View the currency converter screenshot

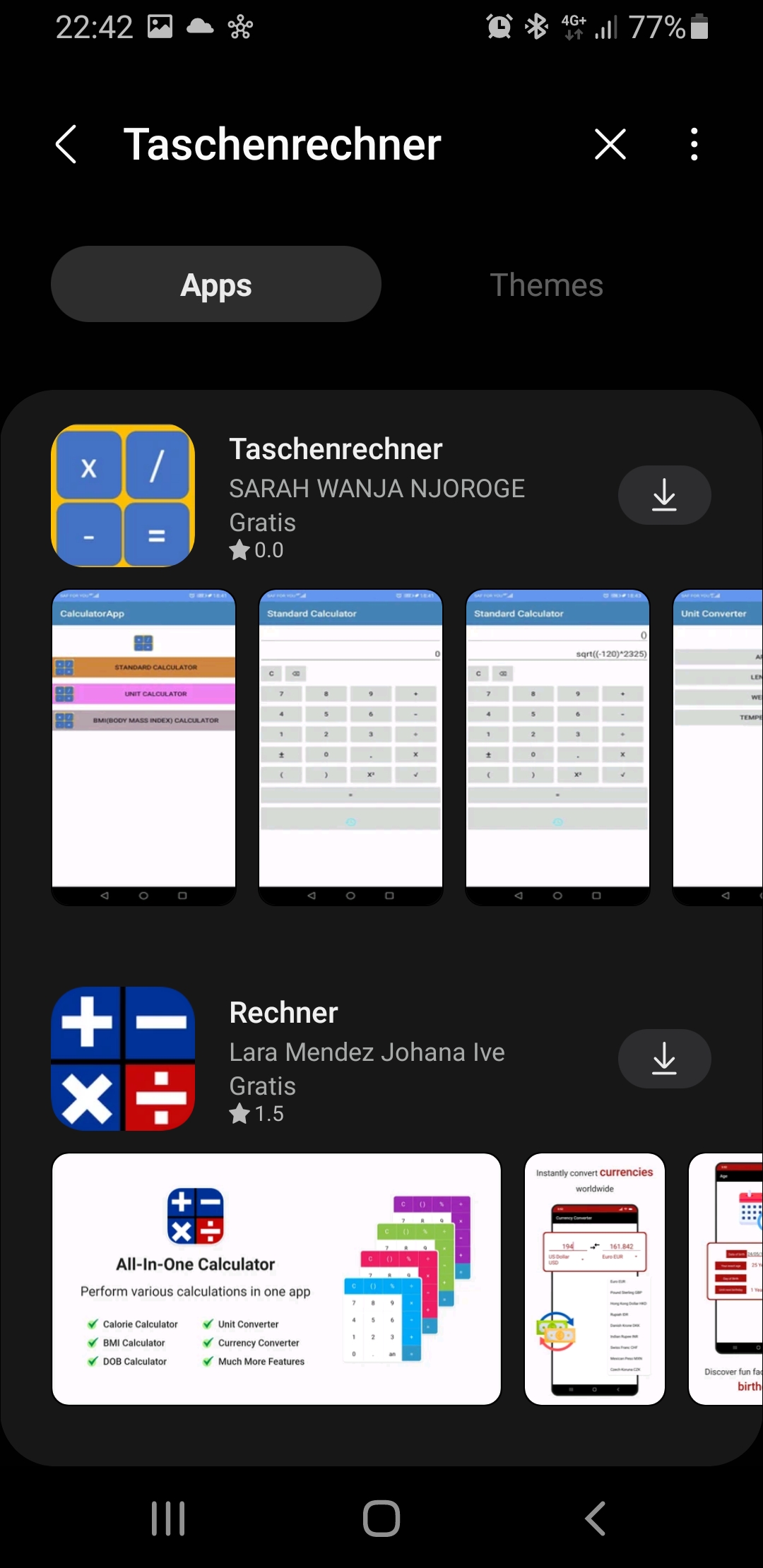point(595,1279)
